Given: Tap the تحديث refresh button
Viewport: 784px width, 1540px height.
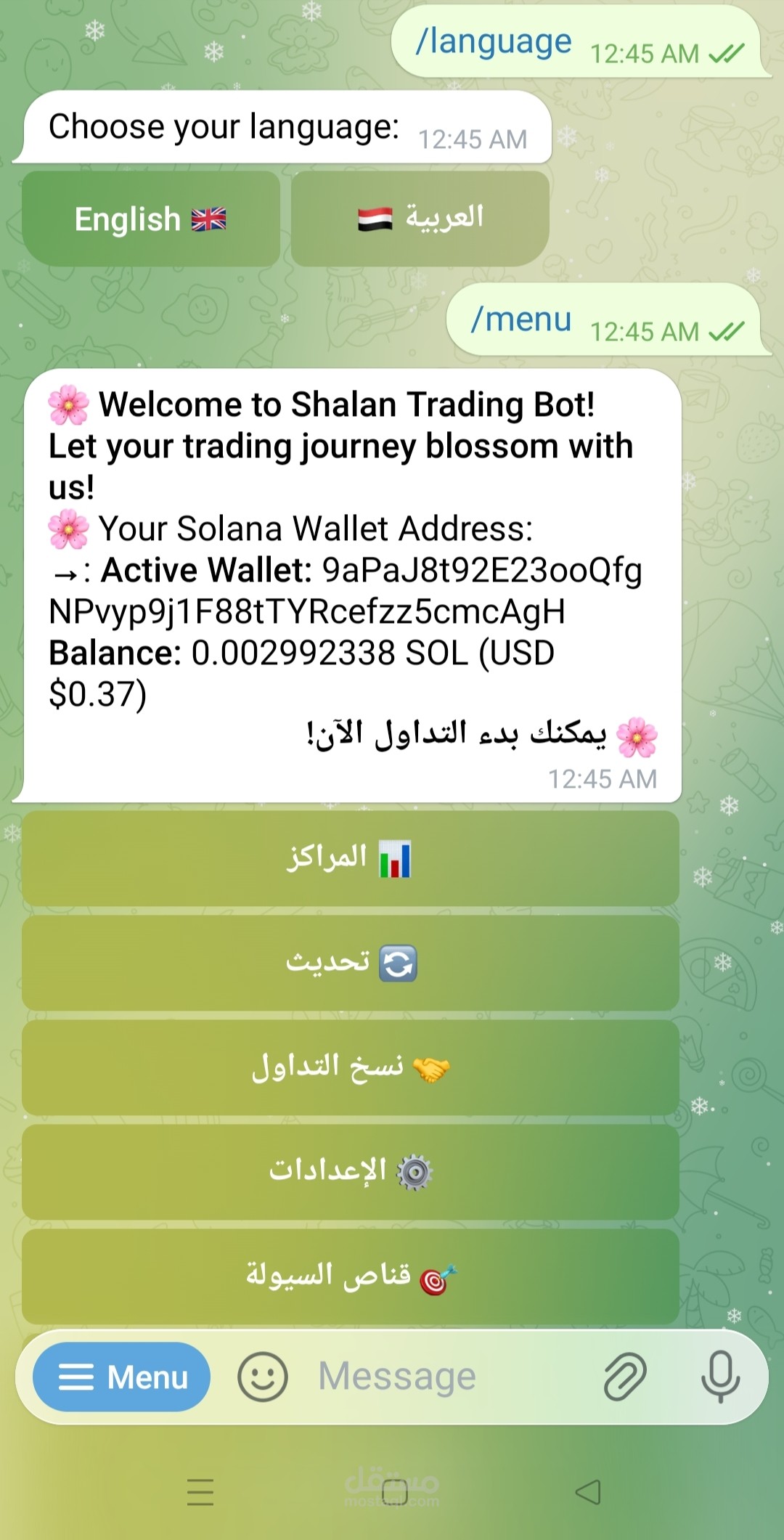Looking at the screenshot, I should coord(350,963).
